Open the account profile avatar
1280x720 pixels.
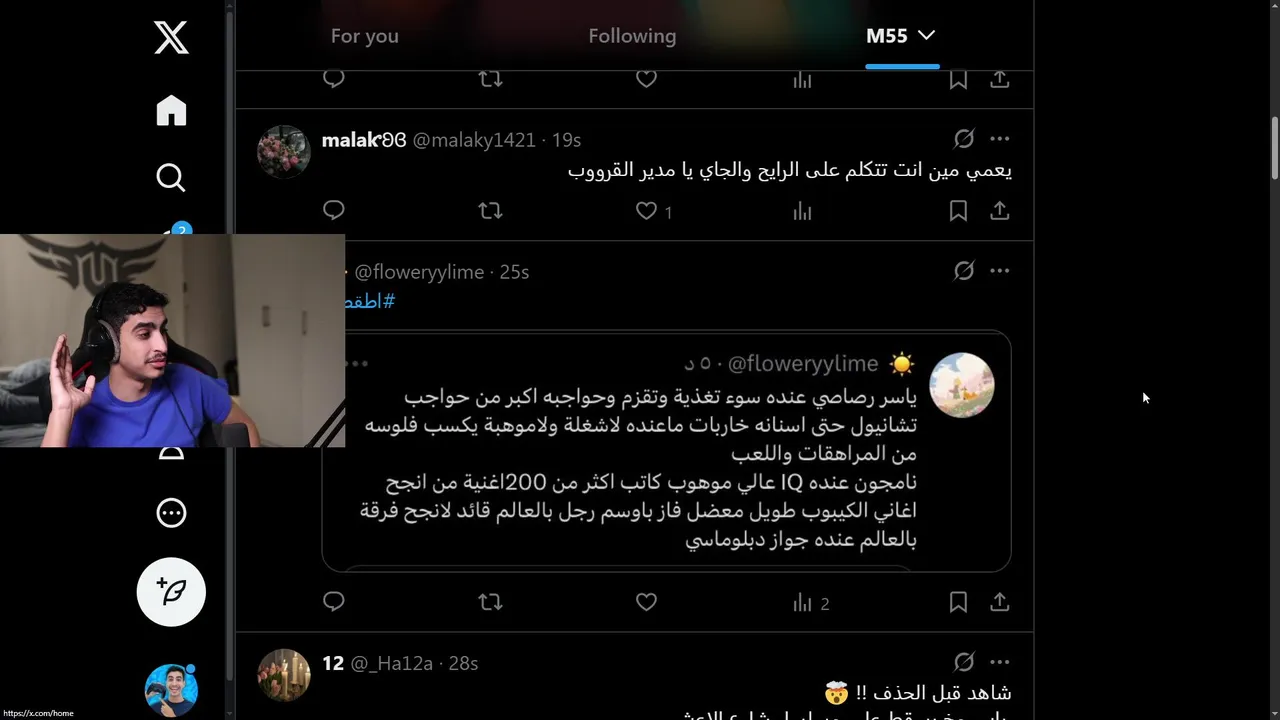coord(171,690)
